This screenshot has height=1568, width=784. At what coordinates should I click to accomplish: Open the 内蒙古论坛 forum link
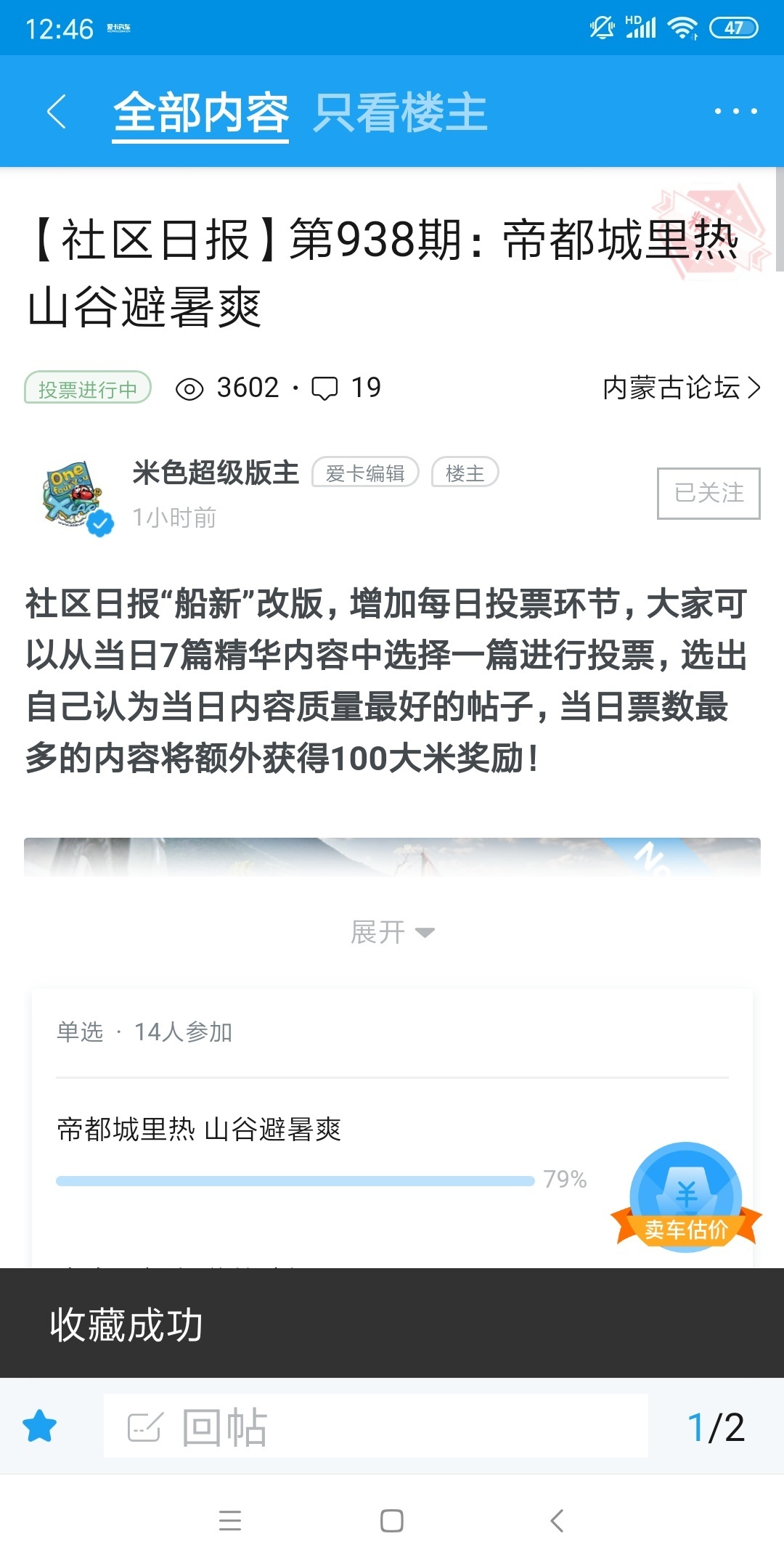tap(681, 388)
